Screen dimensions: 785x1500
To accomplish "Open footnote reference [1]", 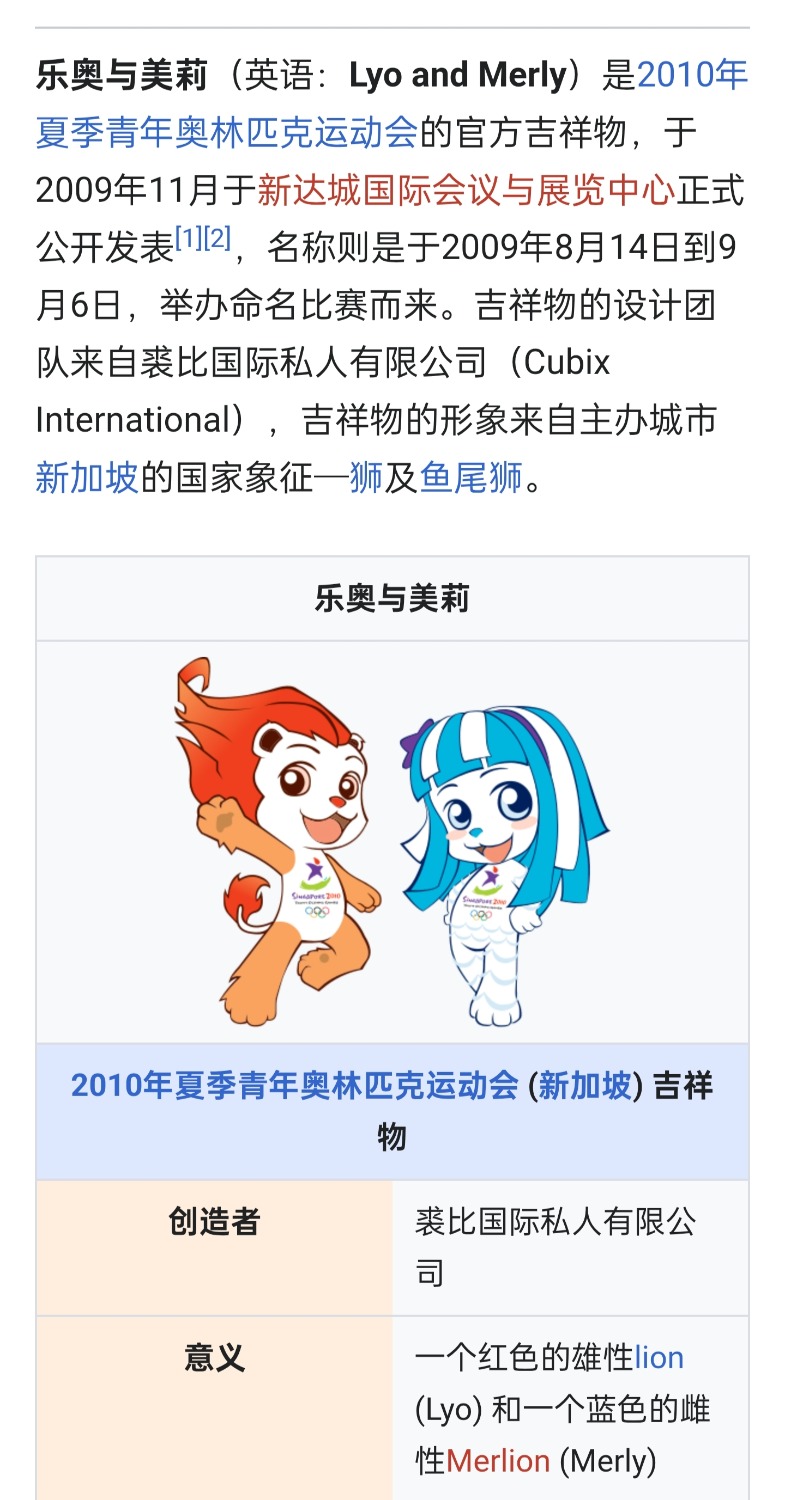I will (x=189, y=239).
